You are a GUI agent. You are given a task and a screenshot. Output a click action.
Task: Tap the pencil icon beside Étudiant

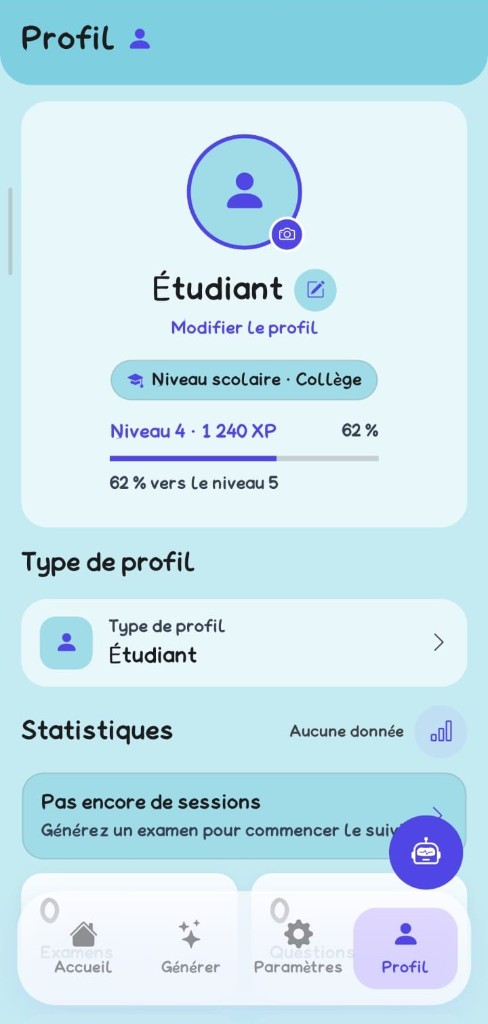tap(316, 289)
